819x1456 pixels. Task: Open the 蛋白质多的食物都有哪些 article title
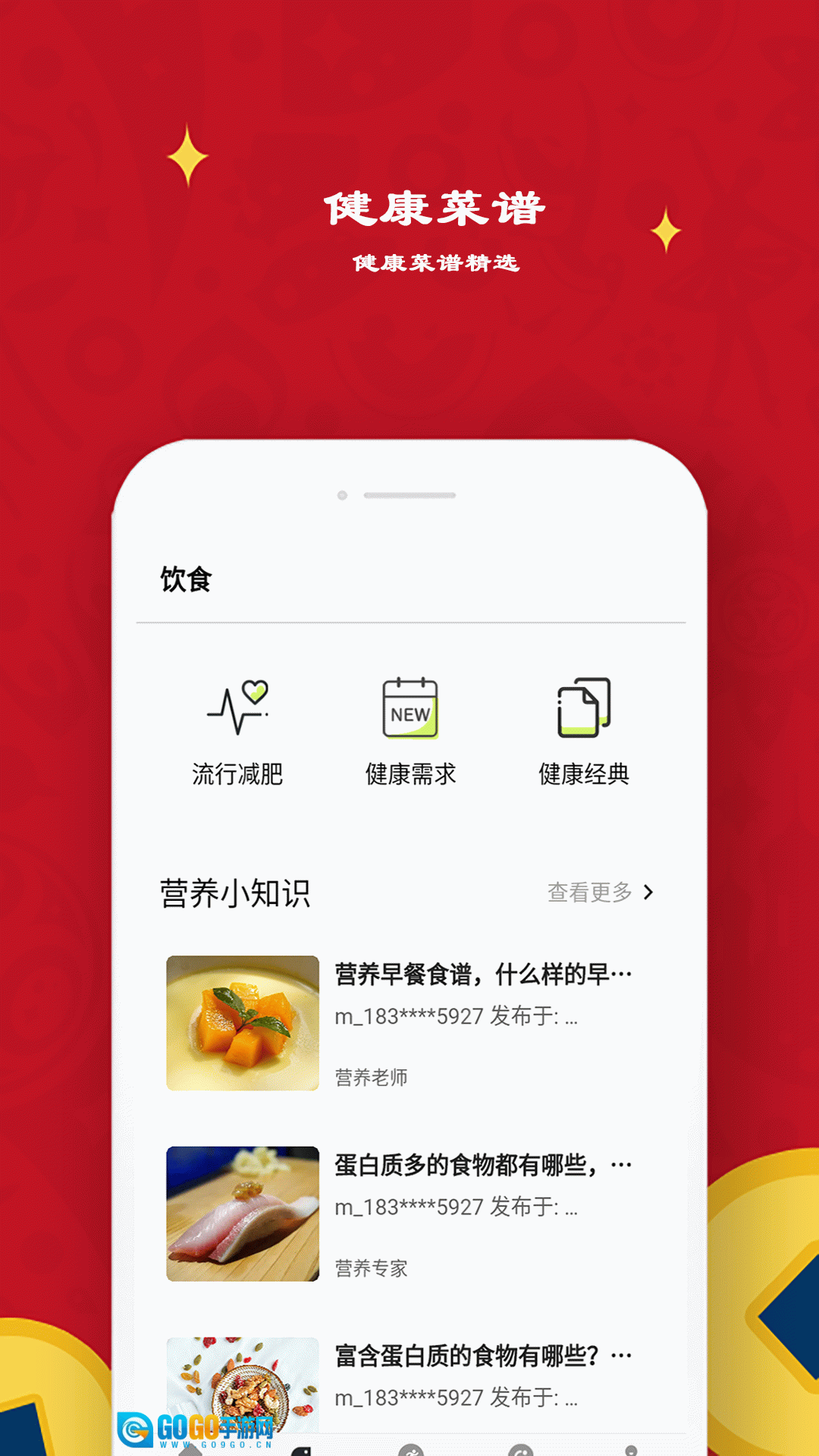click(485, 1163)
